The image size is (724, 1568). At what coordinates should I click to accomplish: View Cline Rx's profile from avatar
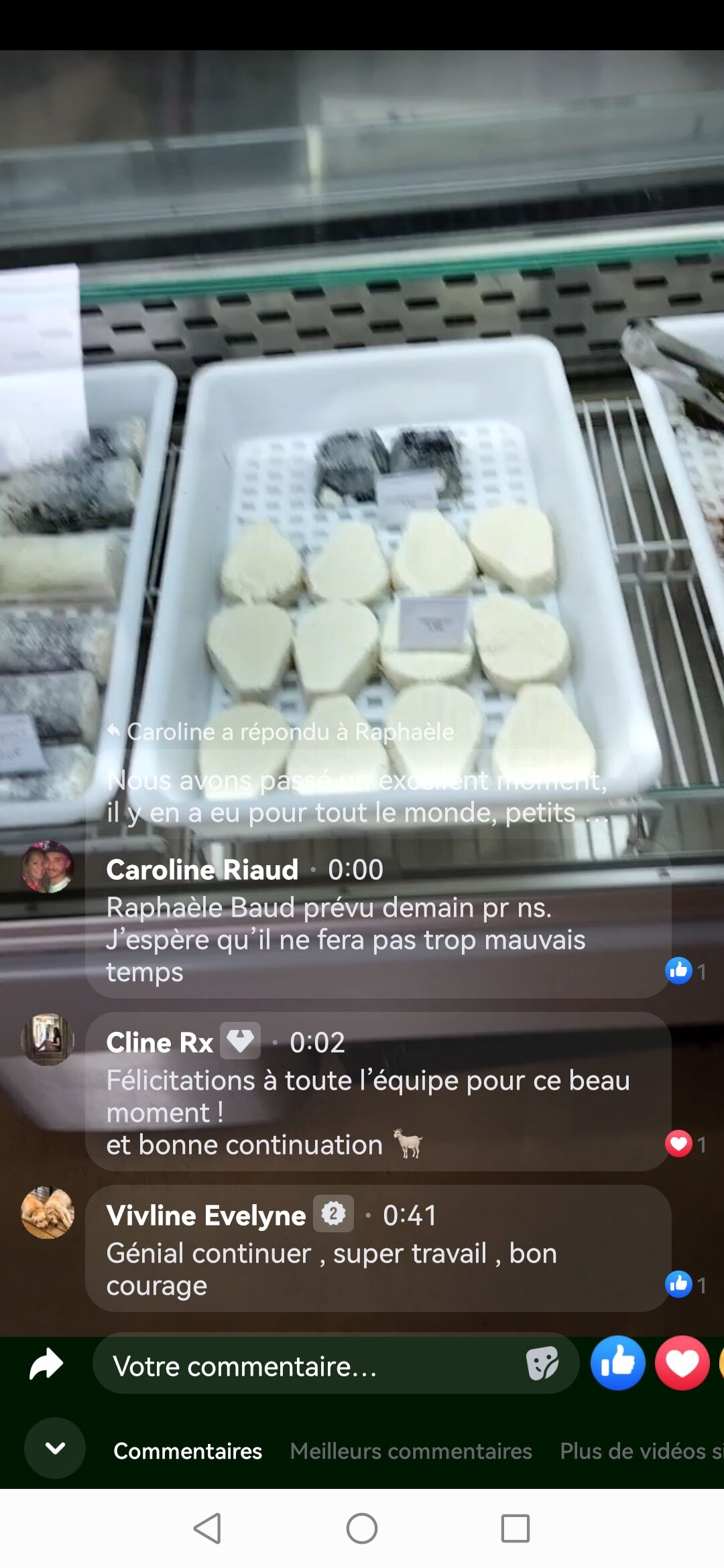[x=48, y=1039]
